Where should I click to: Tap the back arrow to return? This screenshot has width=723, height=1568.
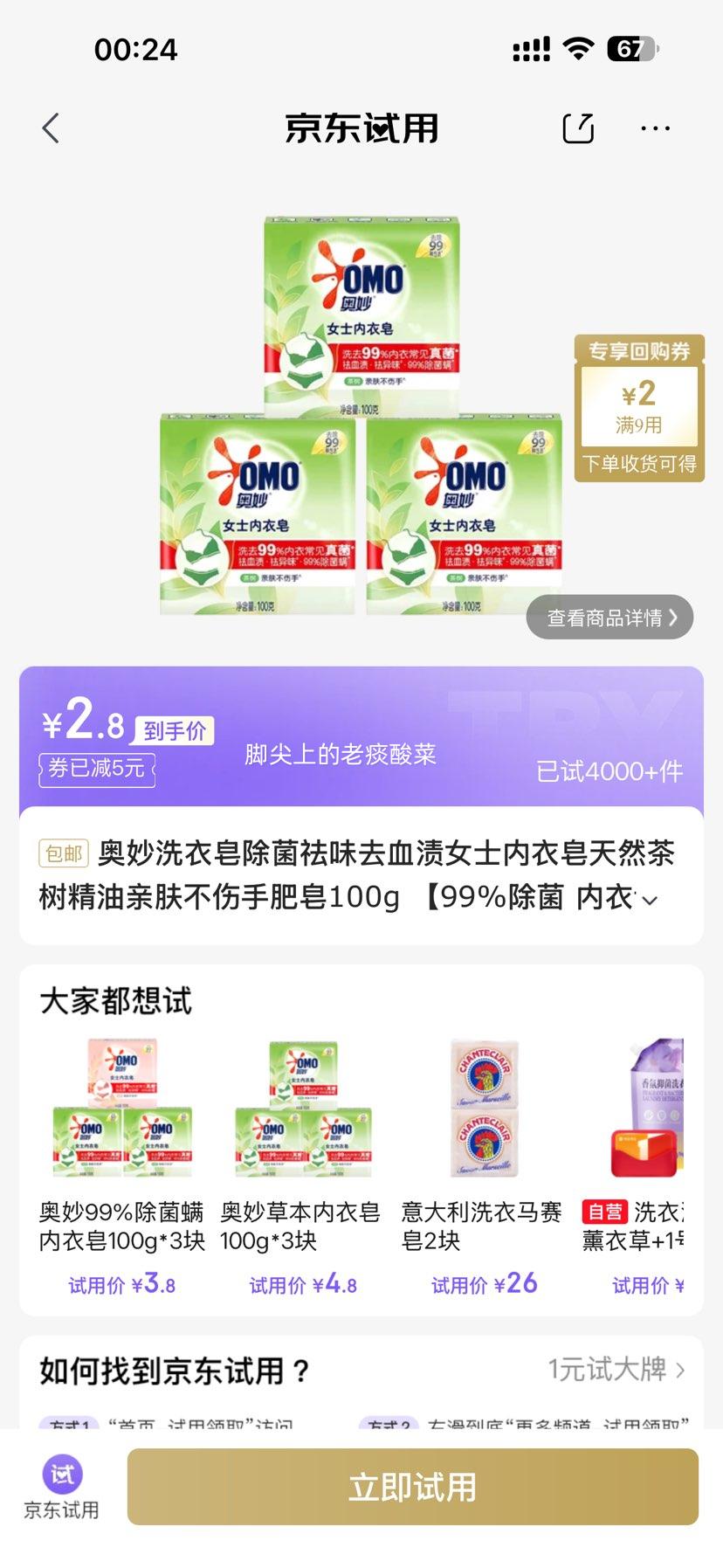tap(50, 127)
